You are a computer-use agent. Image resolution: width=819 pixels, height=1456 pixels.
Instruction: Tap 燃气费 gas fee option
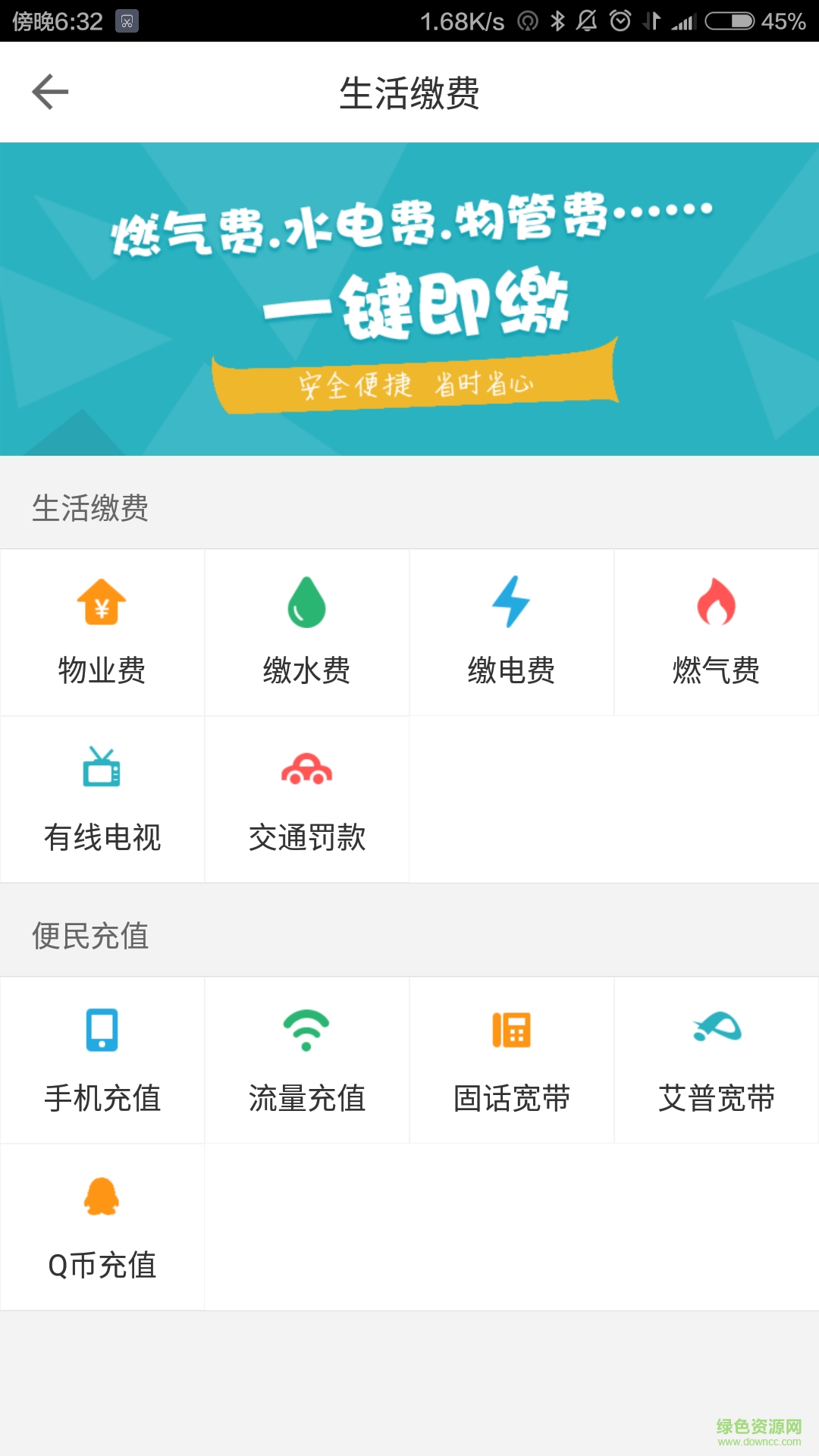(717, 632)
